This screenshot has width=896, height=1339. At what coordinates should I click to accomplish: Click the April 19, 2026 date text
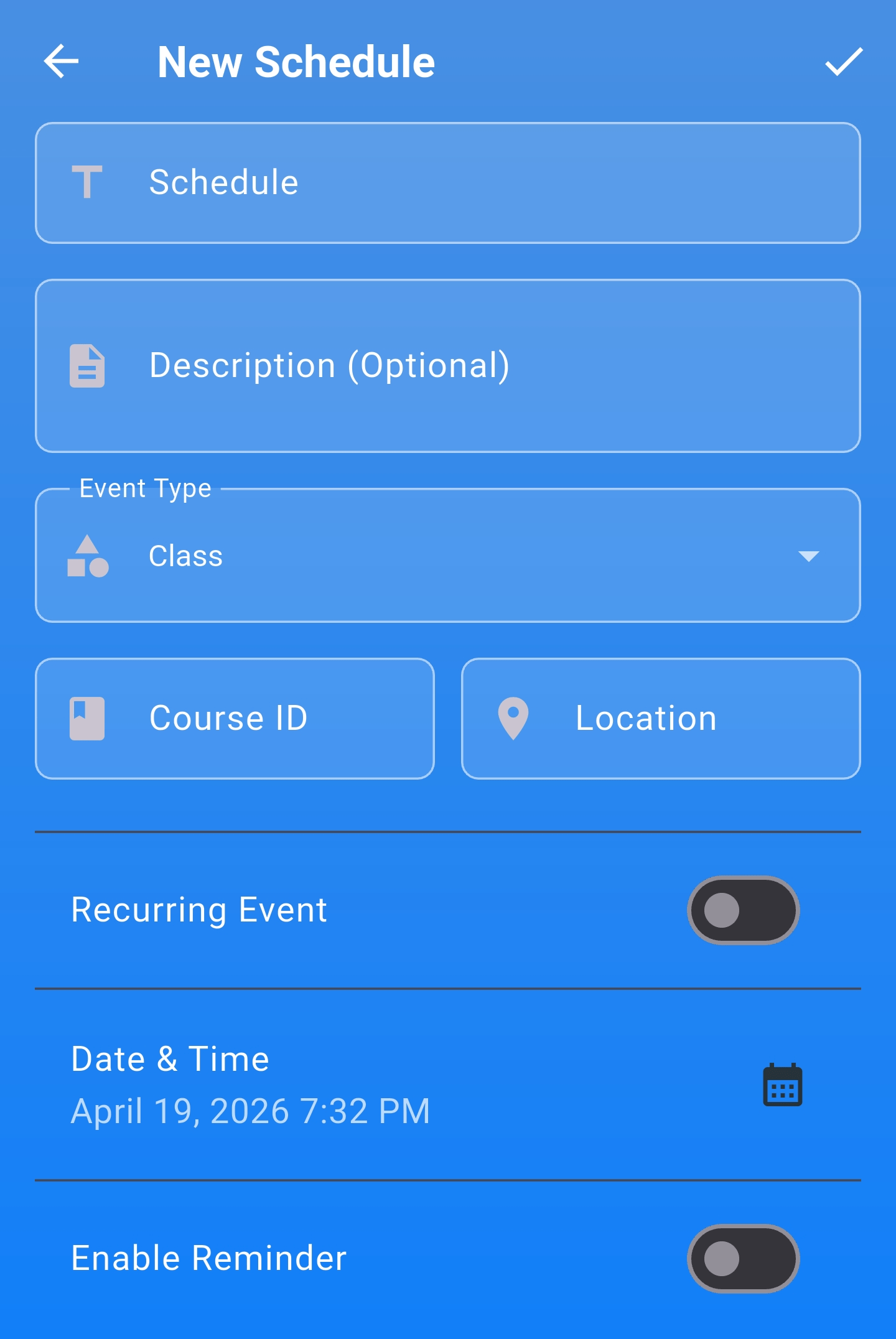click(251, 1109)
